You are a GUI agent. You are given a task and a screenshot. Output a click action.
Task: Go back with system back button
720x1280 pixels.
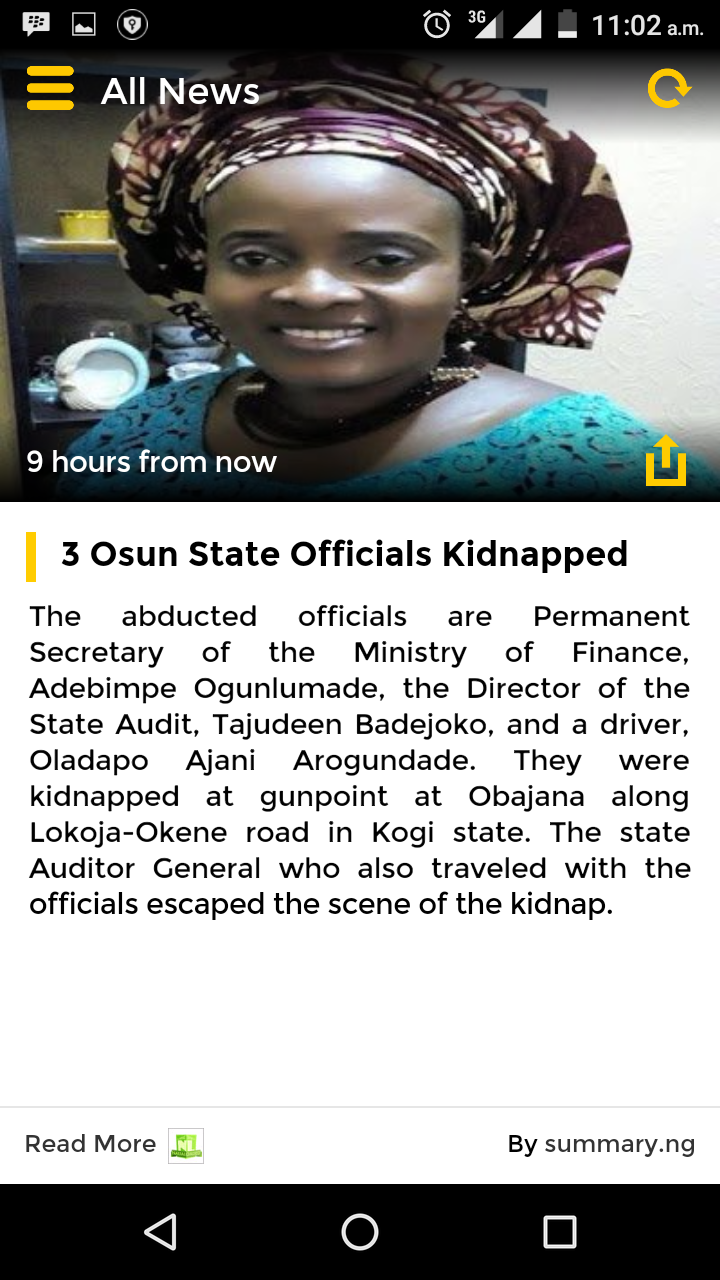pyautogui.click(x=160, y=1232)
